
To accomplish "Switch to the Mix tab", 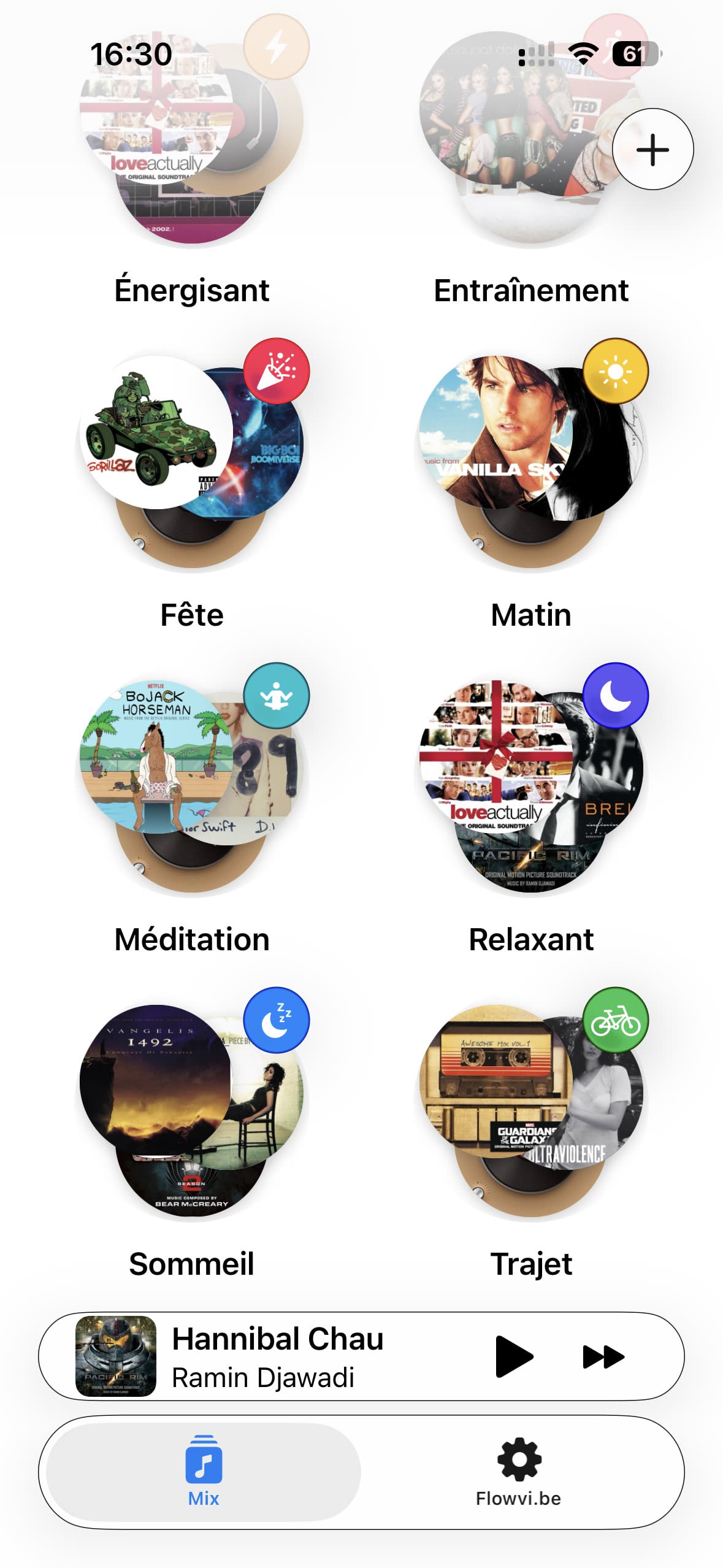I will click(204, 1471).
